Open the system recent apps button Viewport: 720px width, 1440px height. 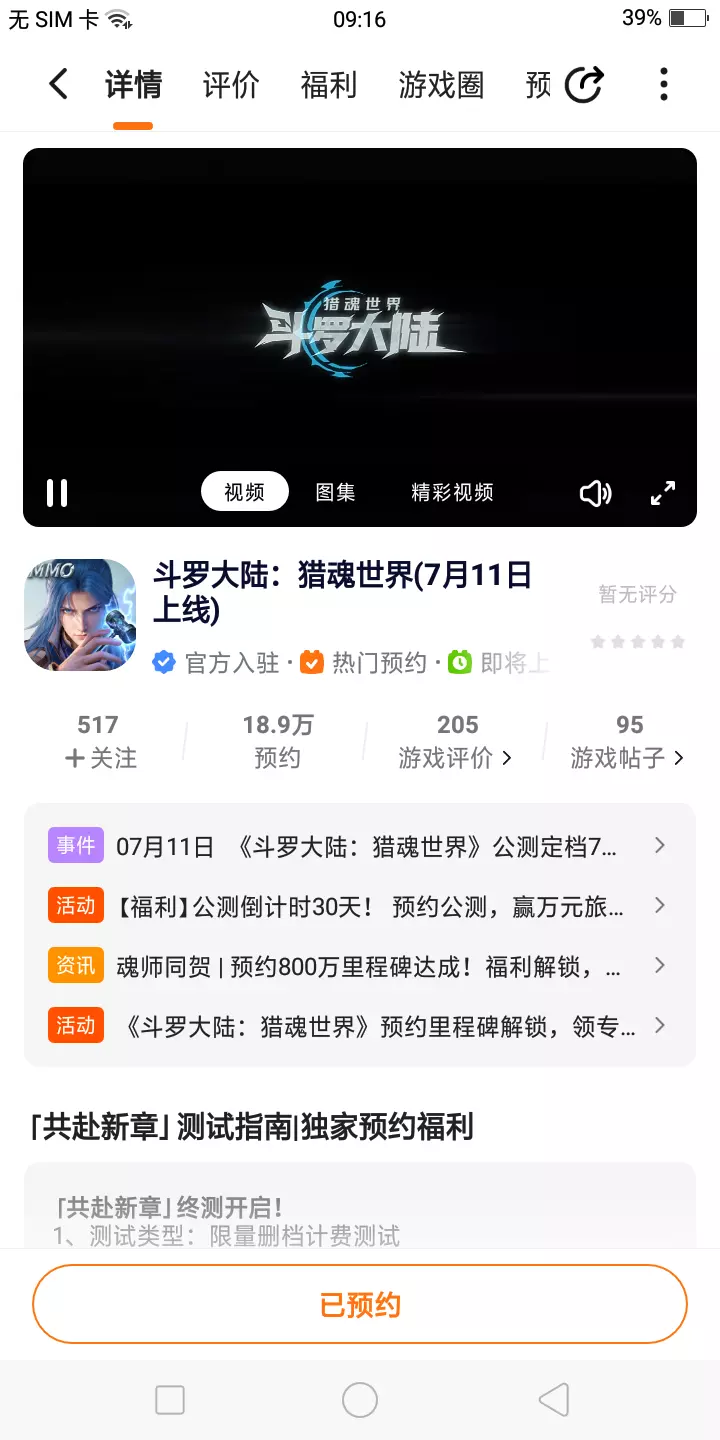[x=170, y=1400]
